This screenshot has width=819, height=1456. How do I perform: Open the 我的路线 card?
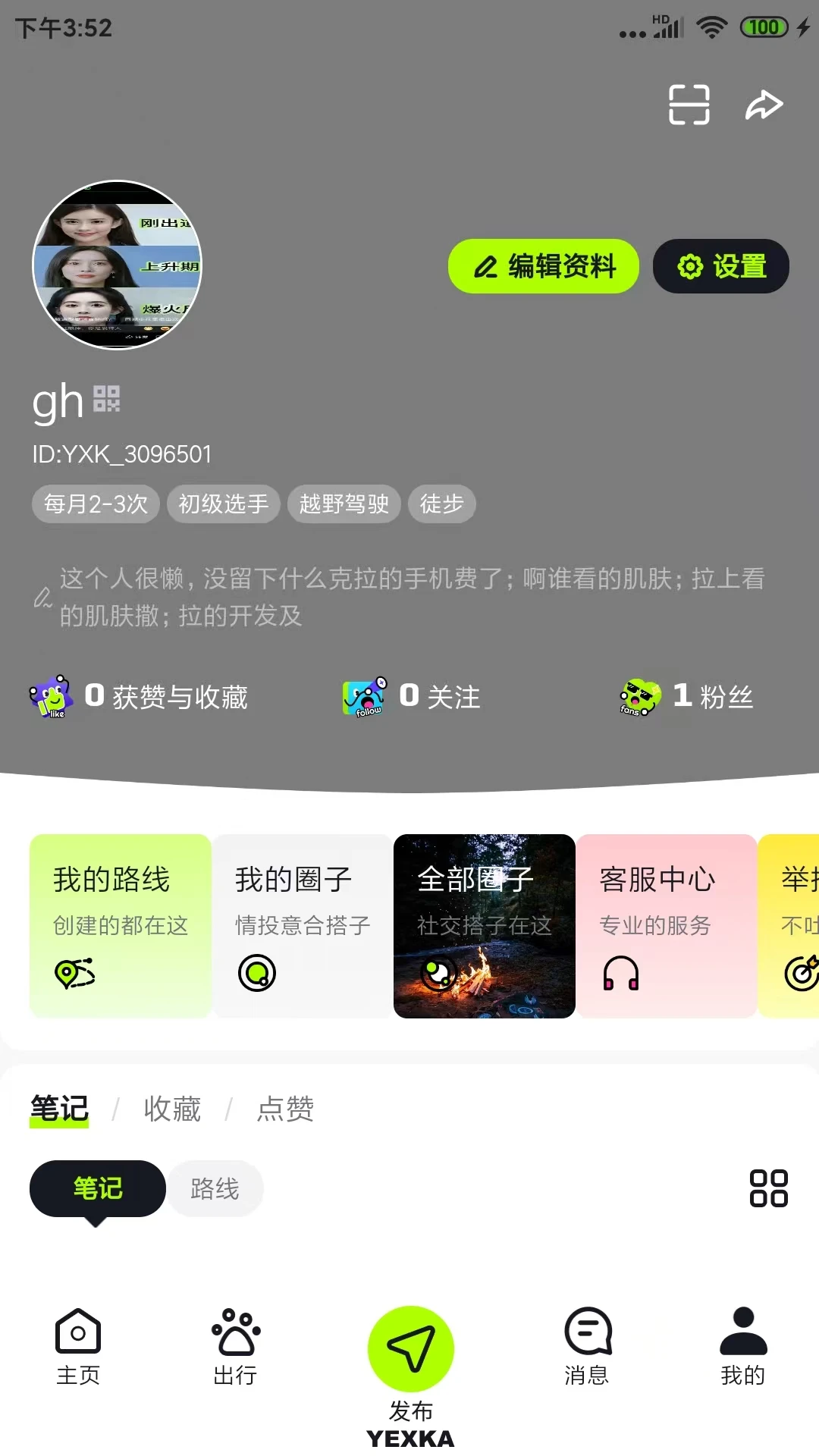121,926
